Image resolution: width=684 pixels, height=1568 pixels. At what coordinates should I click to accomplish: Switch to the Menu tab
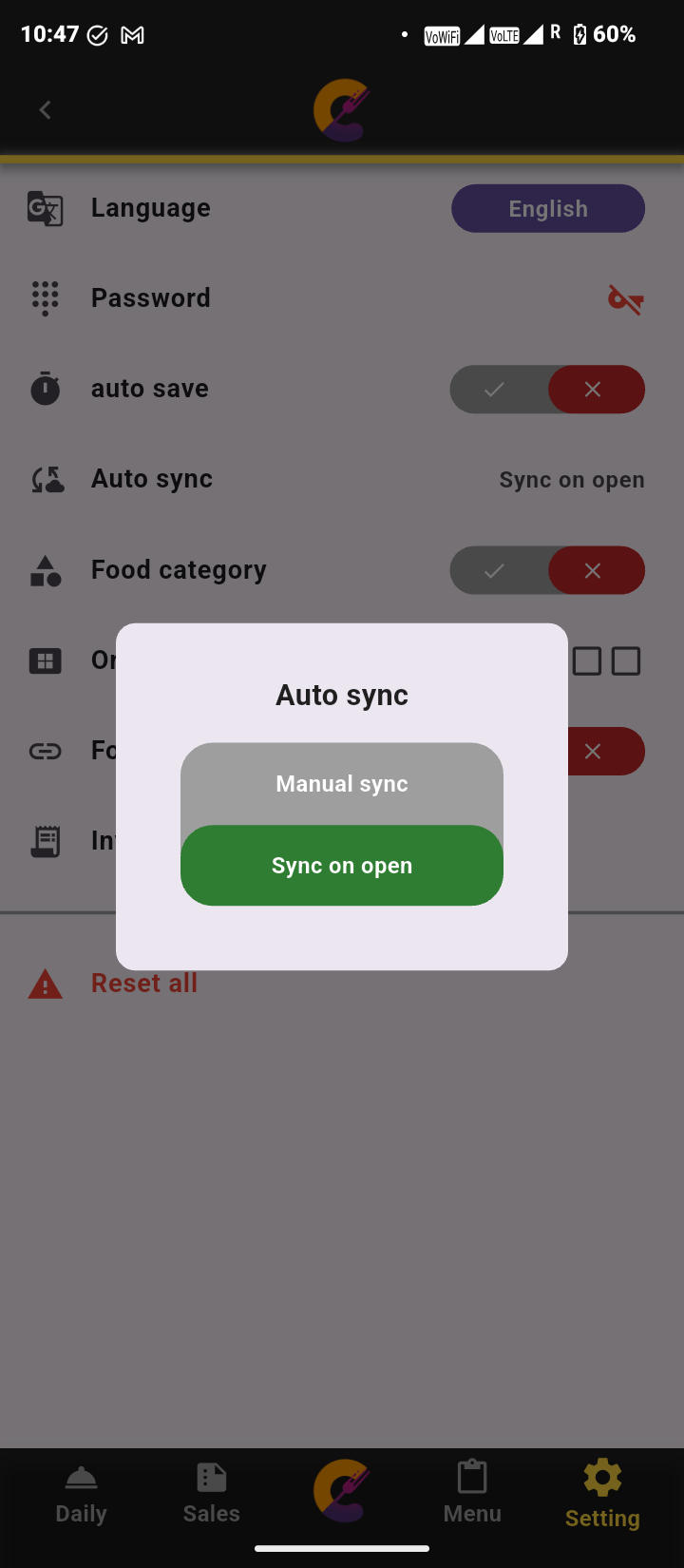(472, 1494)
